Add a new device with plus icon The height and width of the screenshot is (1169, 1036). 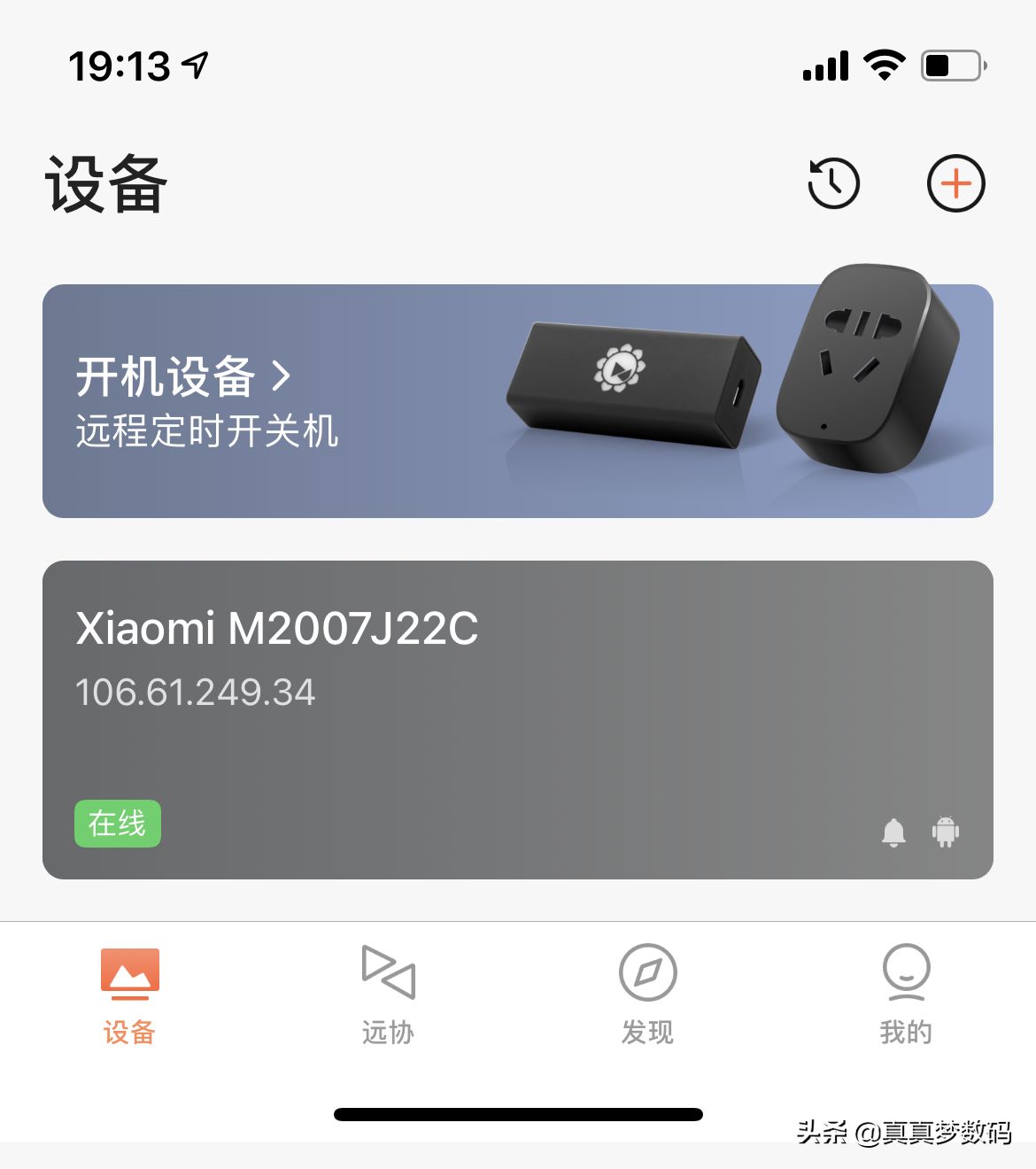[955, 183]
